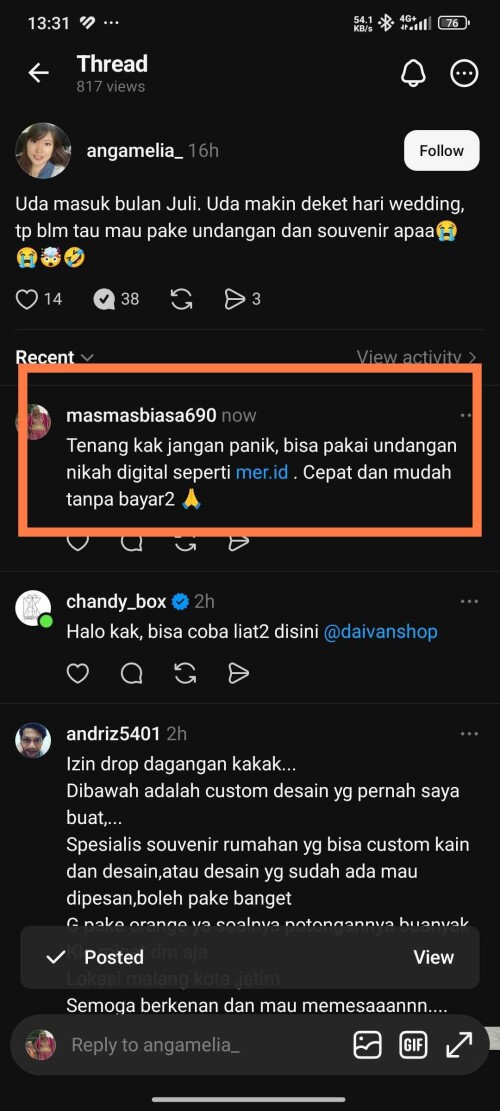Repost chandy_box's reply
The width and height of the screenshot is (500, 1111).
[x=185, y=673]
